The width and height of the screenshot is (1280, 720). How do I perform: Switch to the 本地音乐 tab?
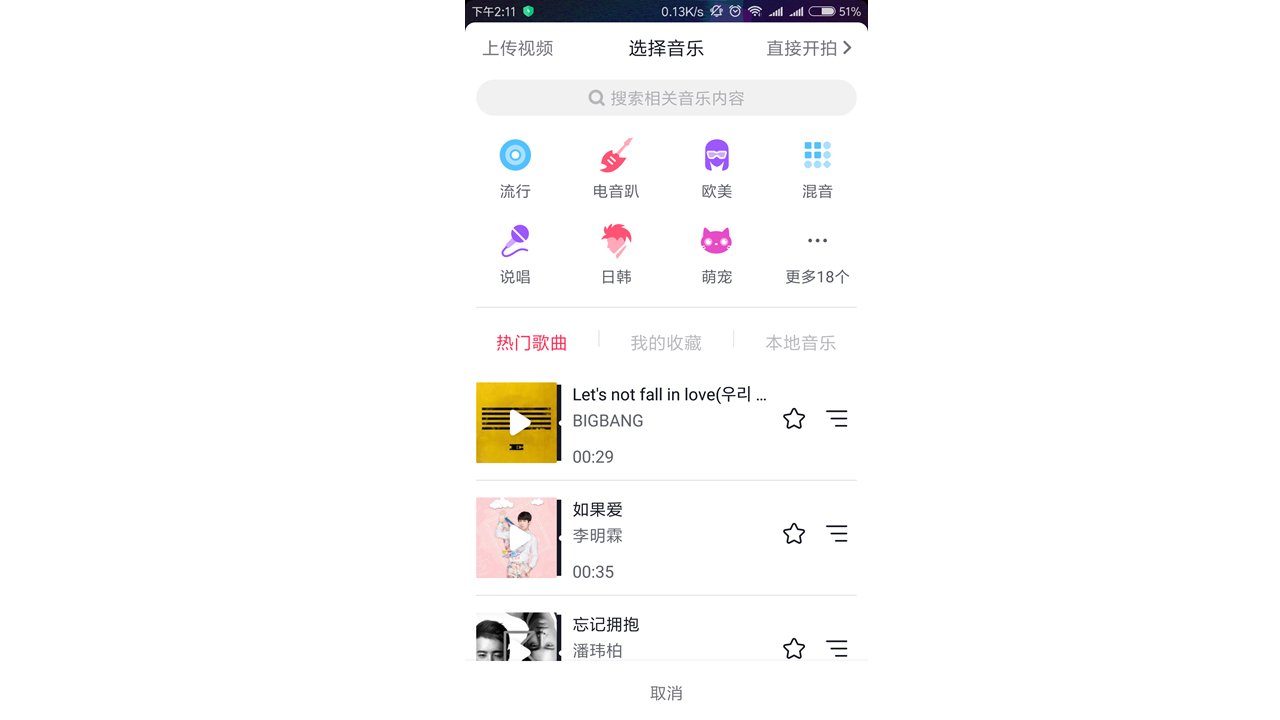[x=800, y=343]
